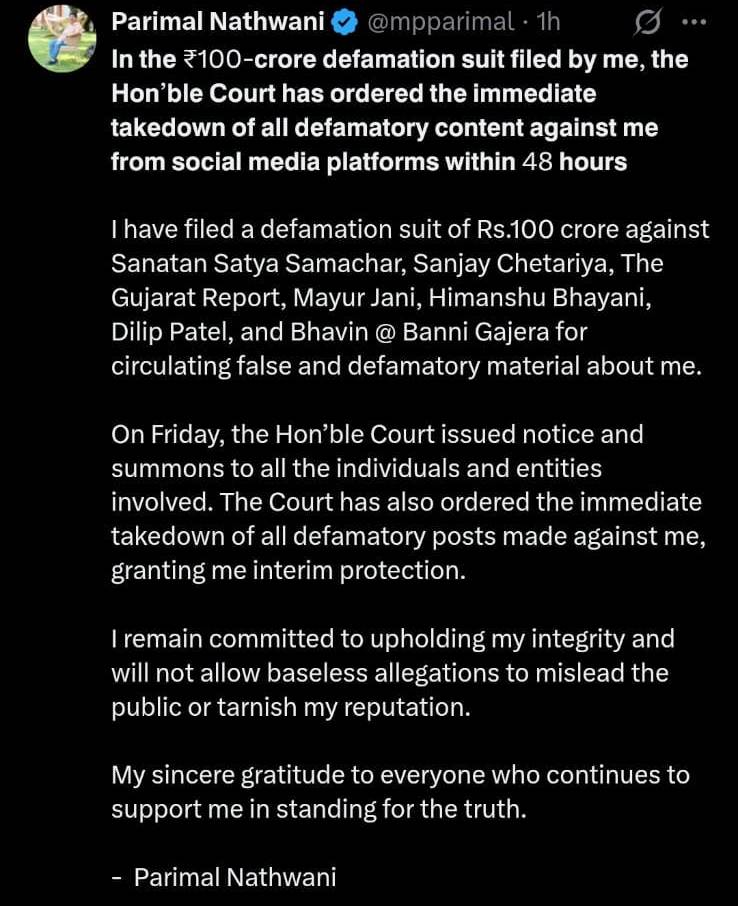738x906 pixels.
Task: Open the post's three-dot overflow menu
Action: point(691,20)
